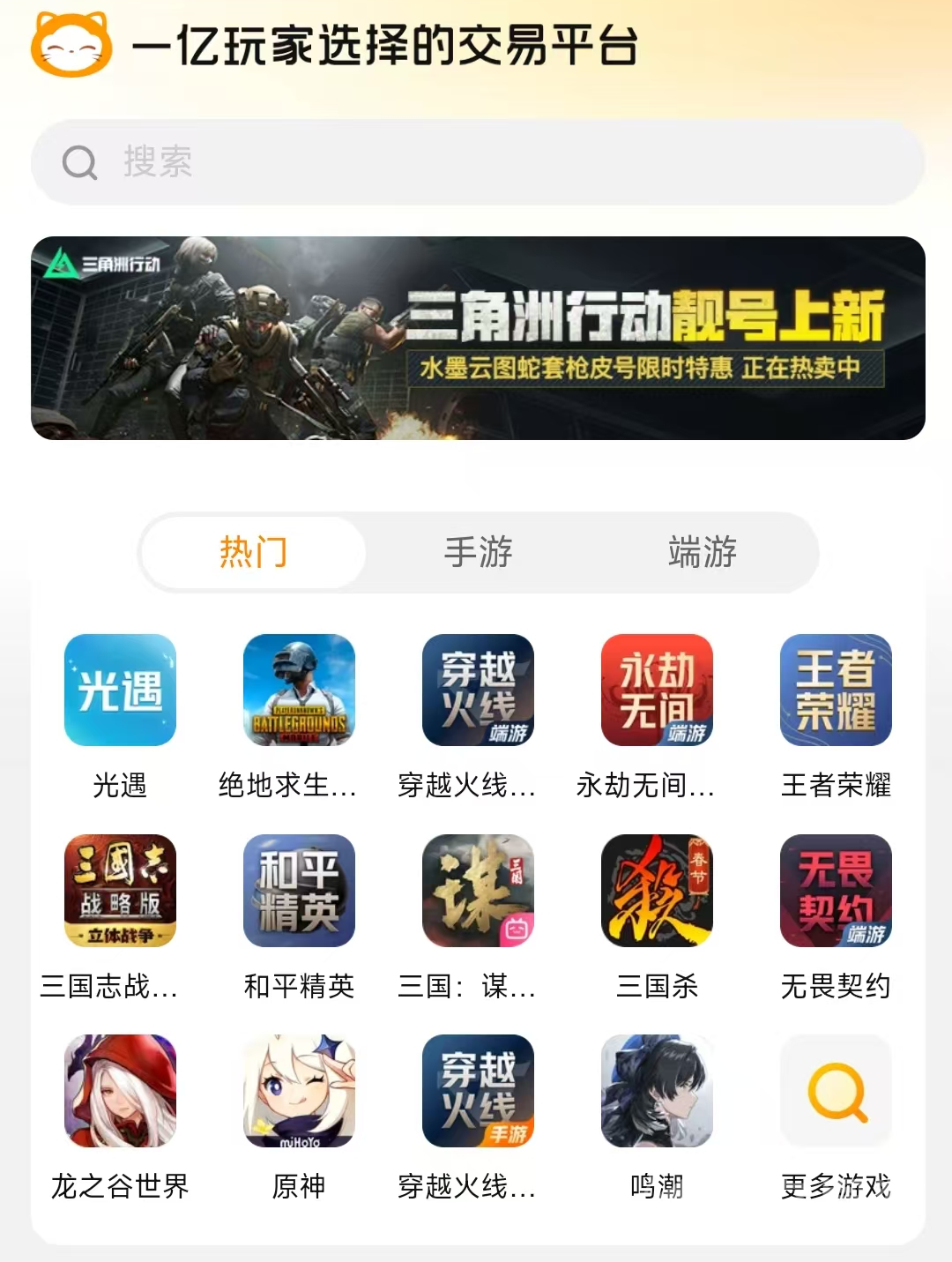This screenshot has height=1262, width=952.
Task: Open 绝地求生 game listings
Action: 299,691
